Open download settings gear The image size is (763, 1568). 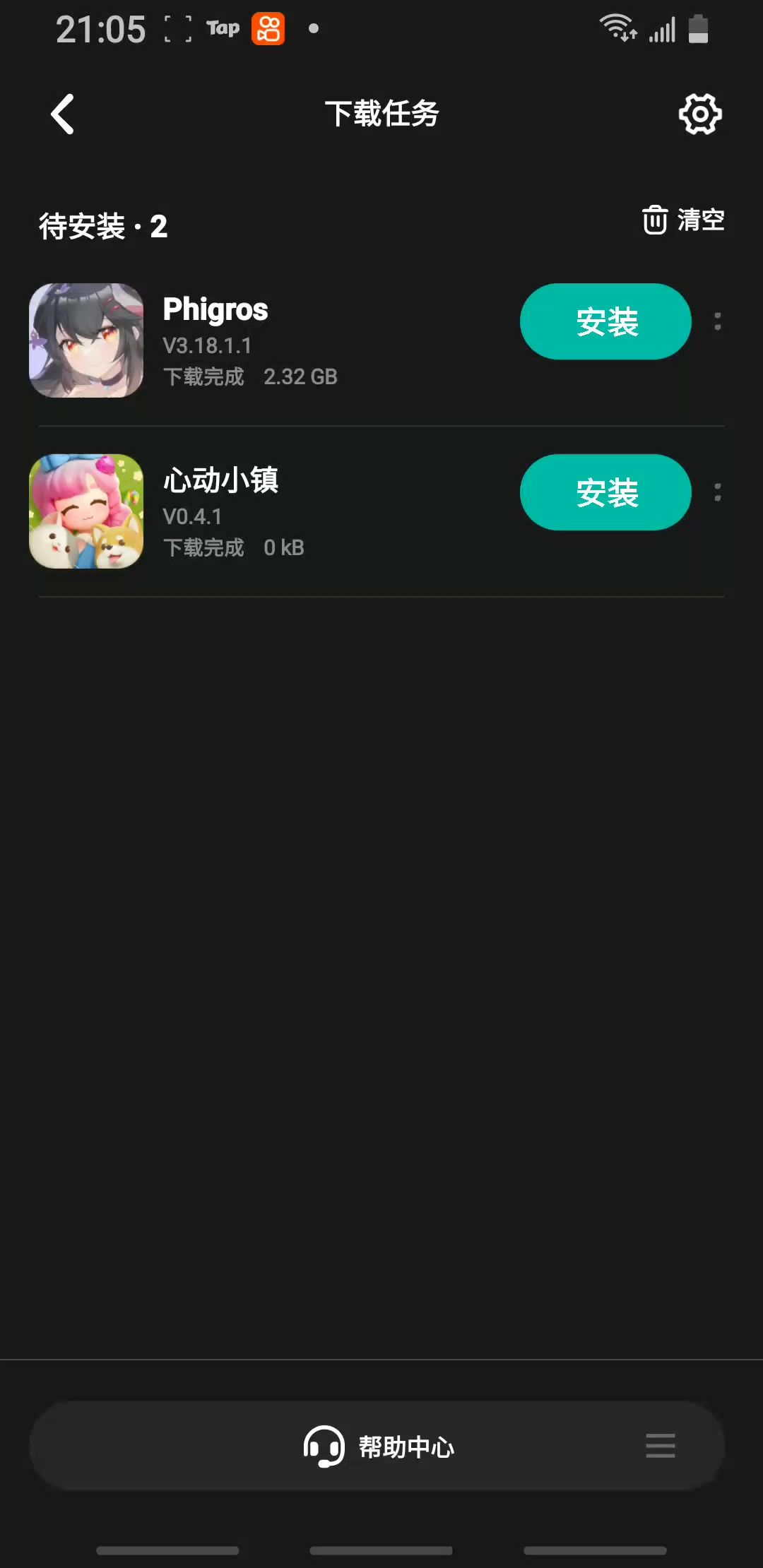(699, 114)
